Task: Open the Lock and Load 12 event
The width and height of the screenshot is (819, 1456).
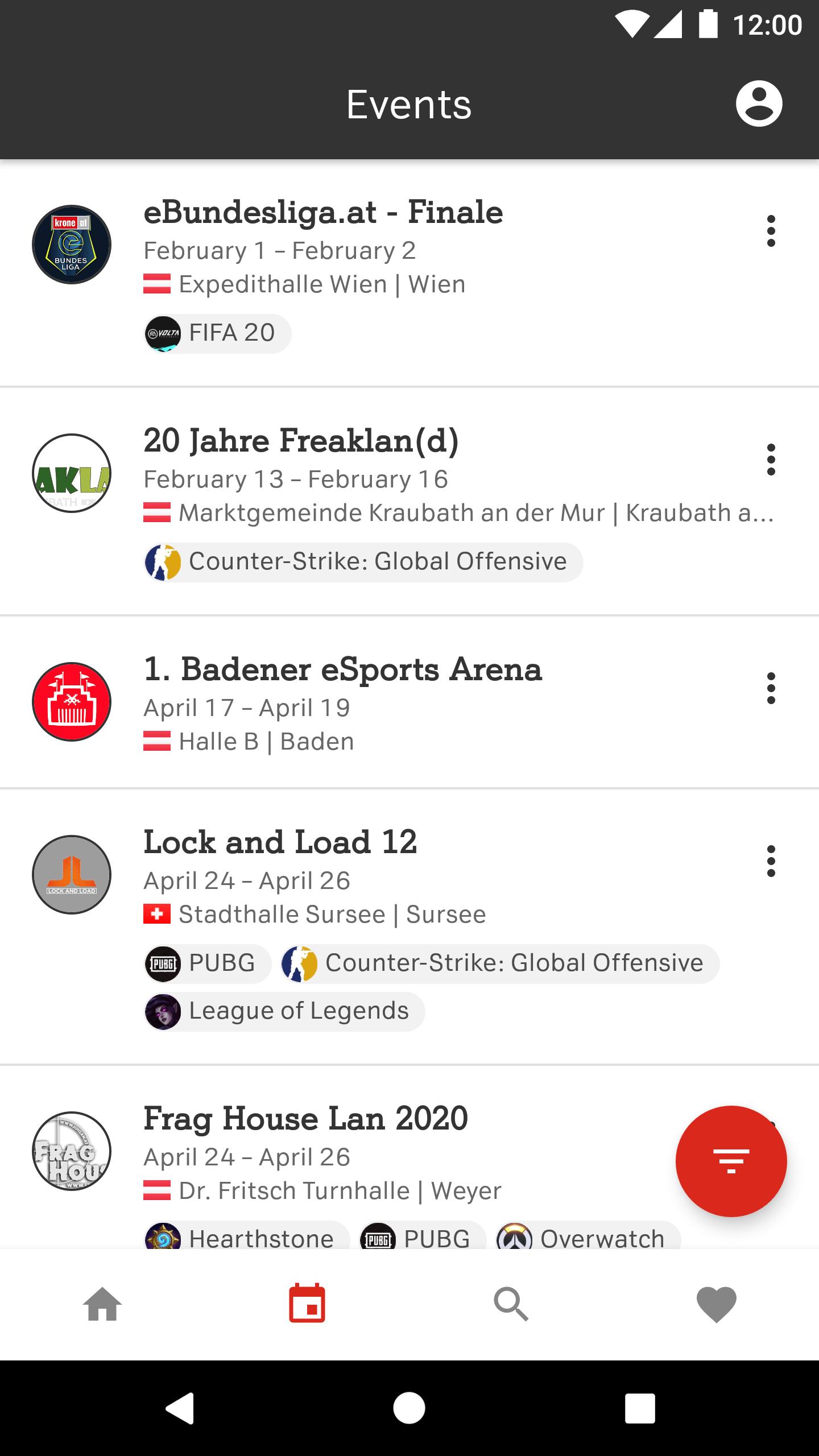Action: click(409, 926)
